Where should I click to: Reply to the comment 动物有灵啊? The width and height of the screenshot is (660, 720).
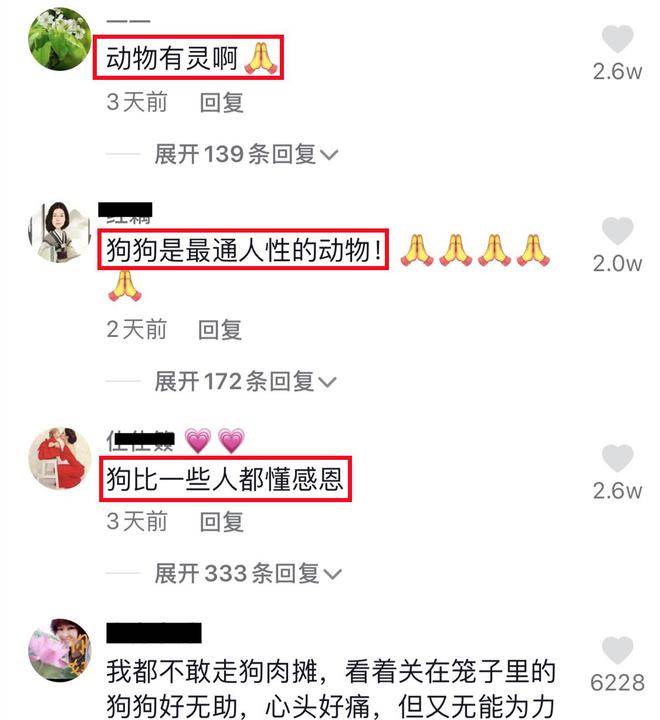click(221, 102)
